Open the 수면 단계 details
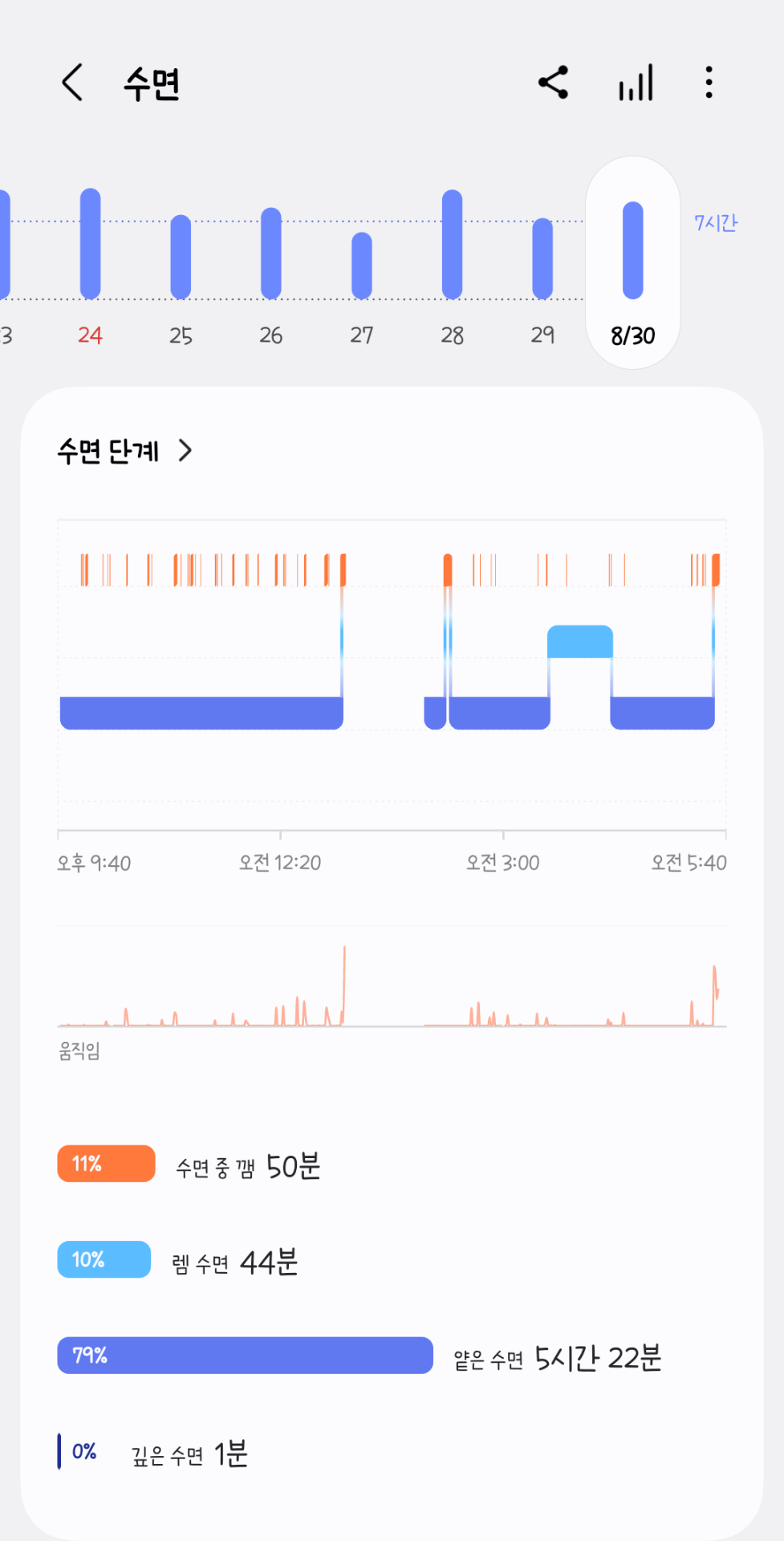Viewport: 784px width, 1541px height. (x=125, y=451)
